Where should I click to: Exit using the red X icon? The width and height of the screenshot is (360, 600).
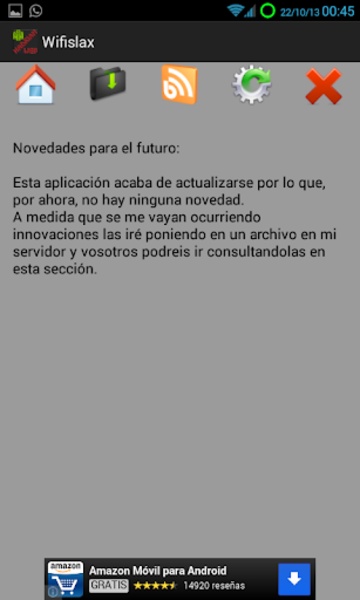[x=323, y=86]
